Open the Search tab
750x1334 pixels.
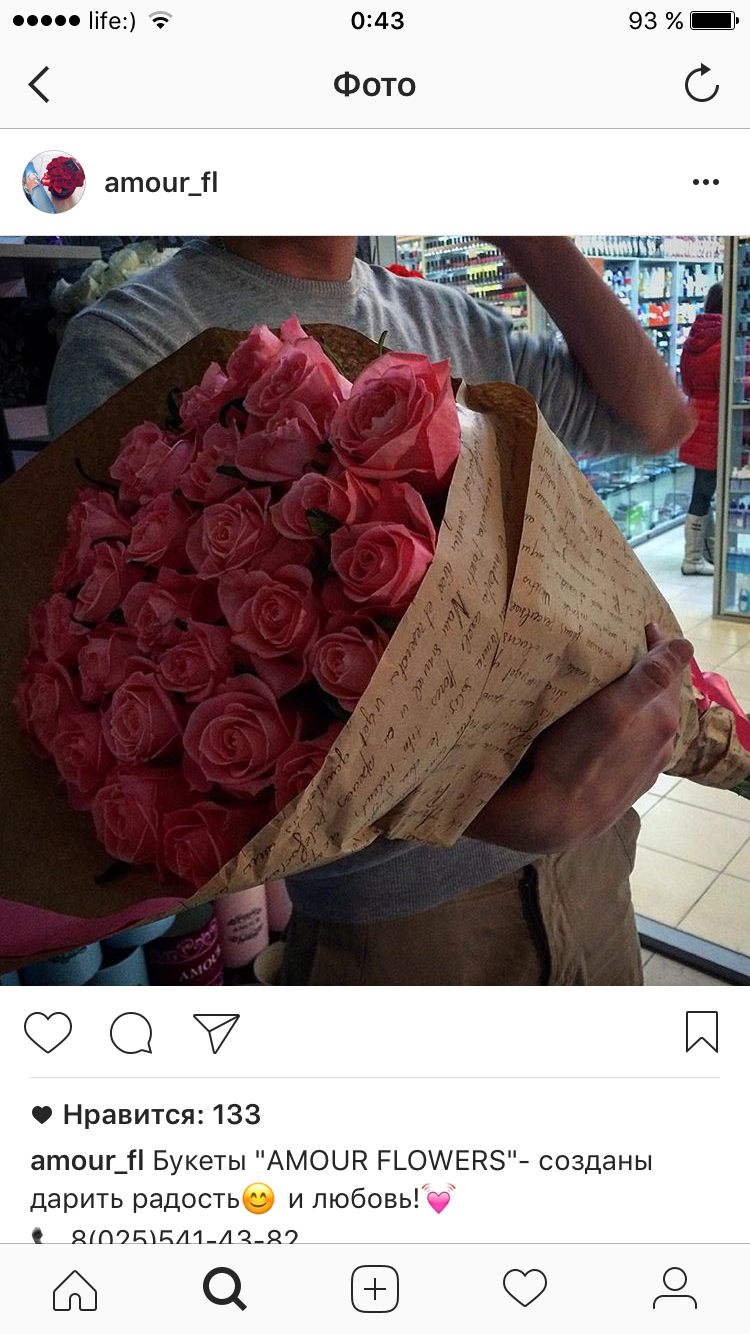[225, 1289]
